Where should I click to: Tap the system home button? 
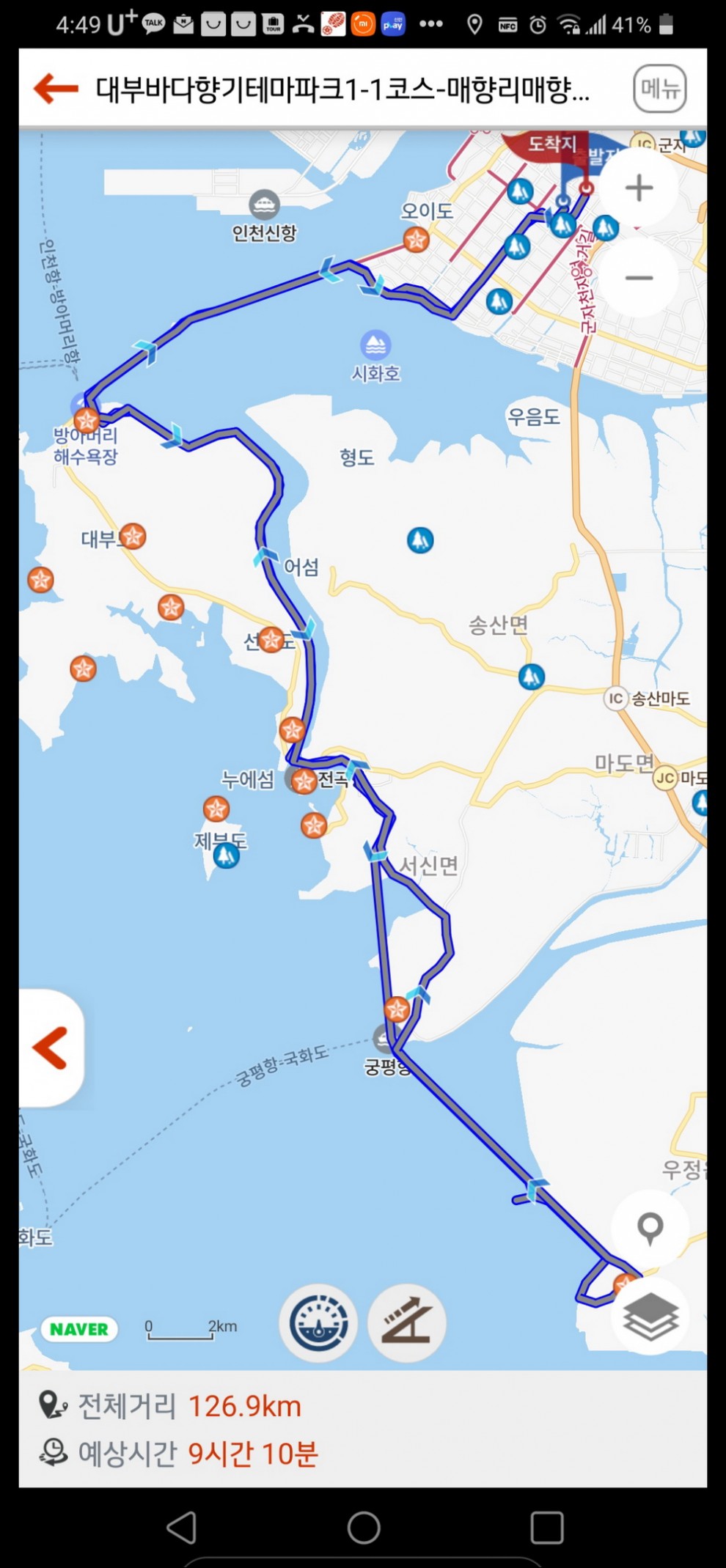tap(364, 1528)
